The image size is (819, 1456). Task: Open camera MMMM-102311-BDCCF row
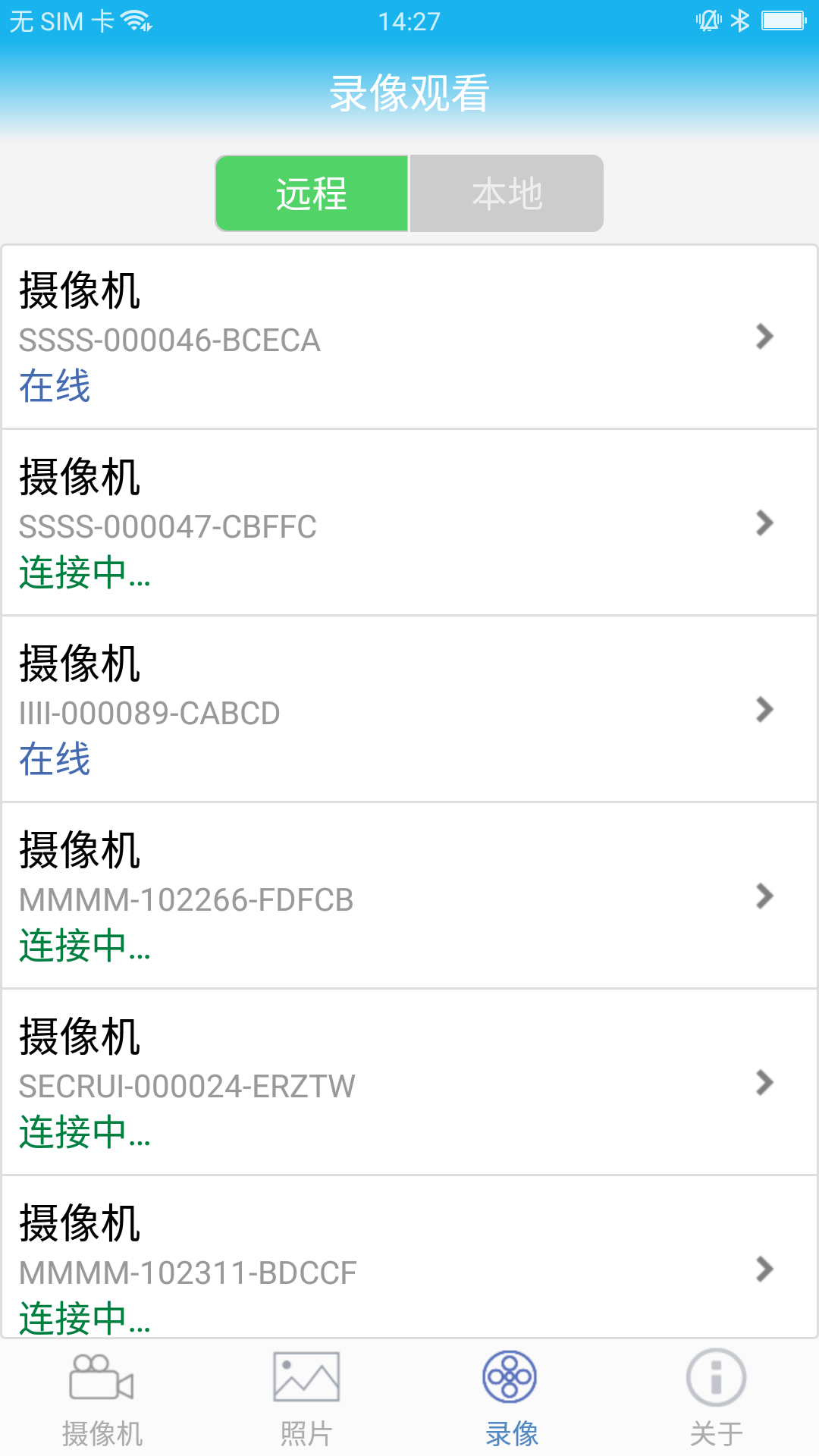409,1257
